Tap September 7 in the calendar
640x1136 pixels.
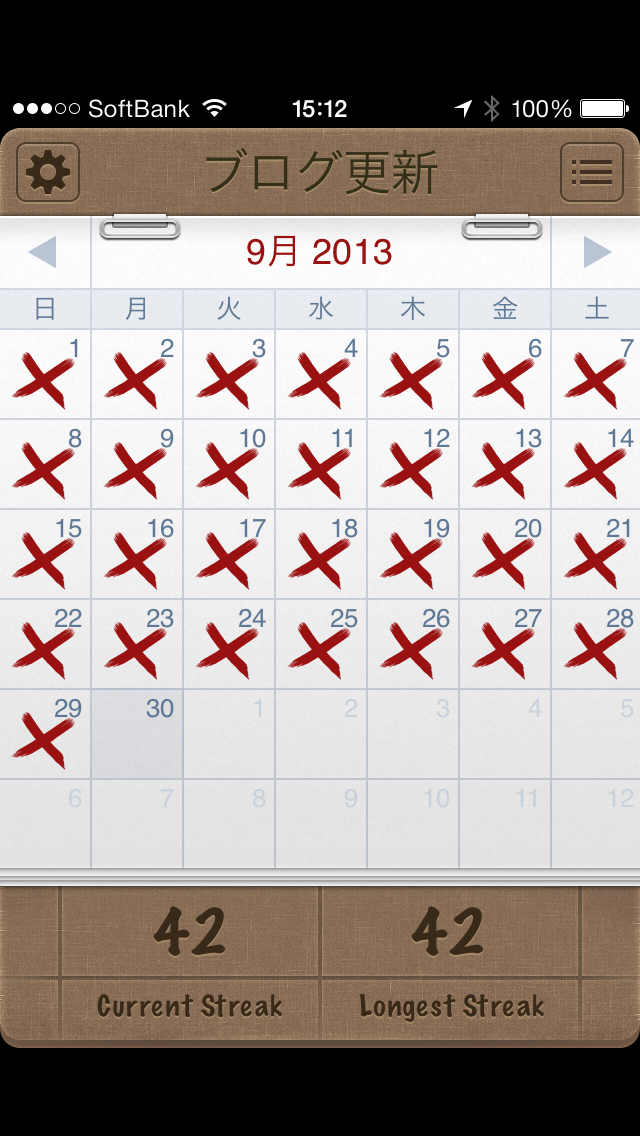tap(597, 374)
